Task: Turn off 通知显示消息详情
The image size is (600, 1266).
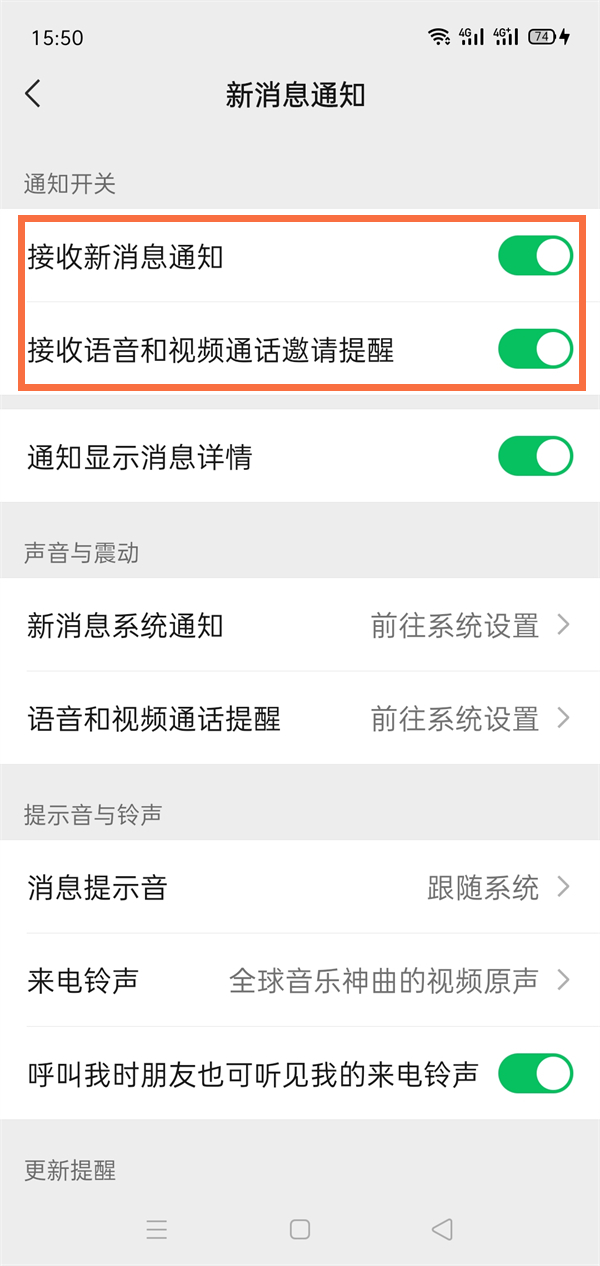Action: tap(535, 457)
